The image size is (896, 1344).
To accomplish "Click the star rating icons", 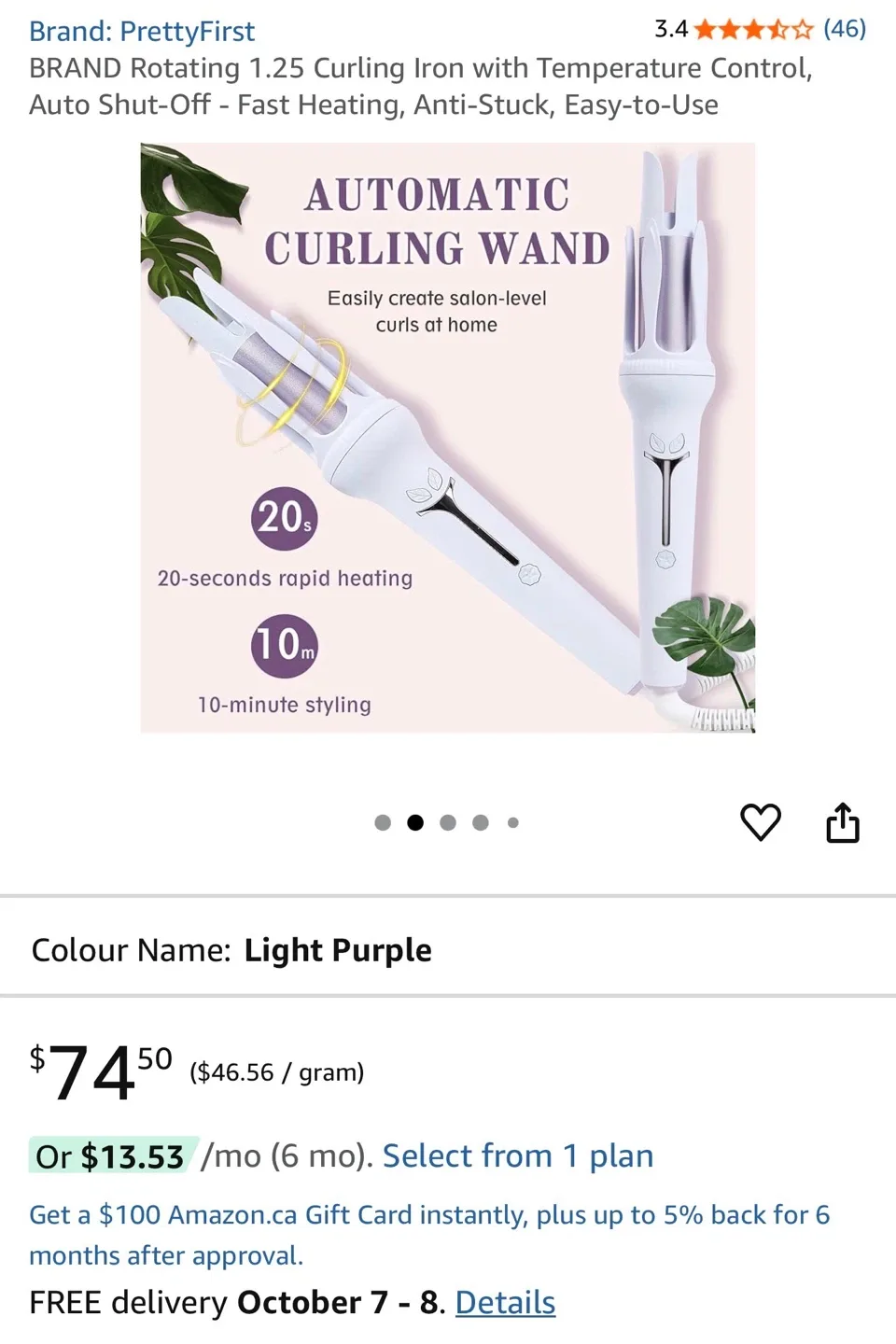I will (x=752, y=29).
